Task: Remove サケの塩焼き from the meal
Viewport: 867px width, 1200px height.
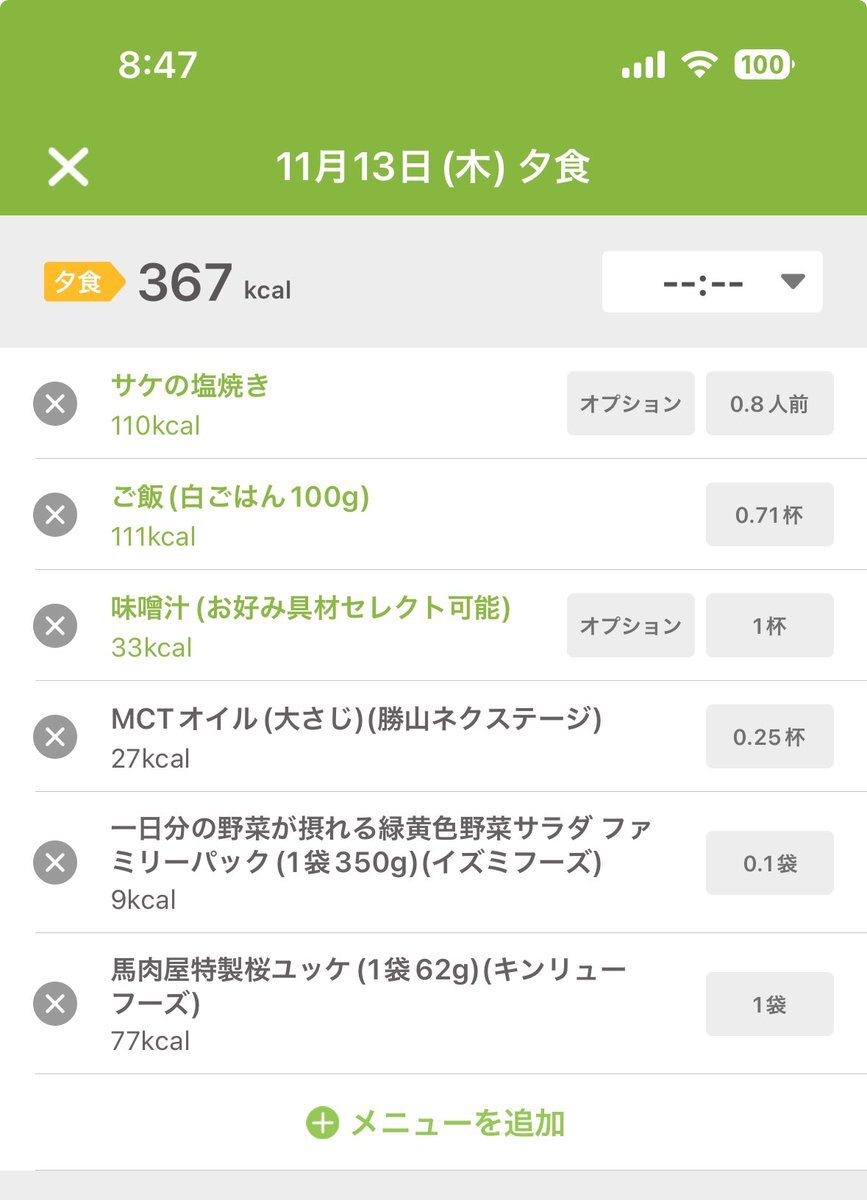Action: pos(55,404)
